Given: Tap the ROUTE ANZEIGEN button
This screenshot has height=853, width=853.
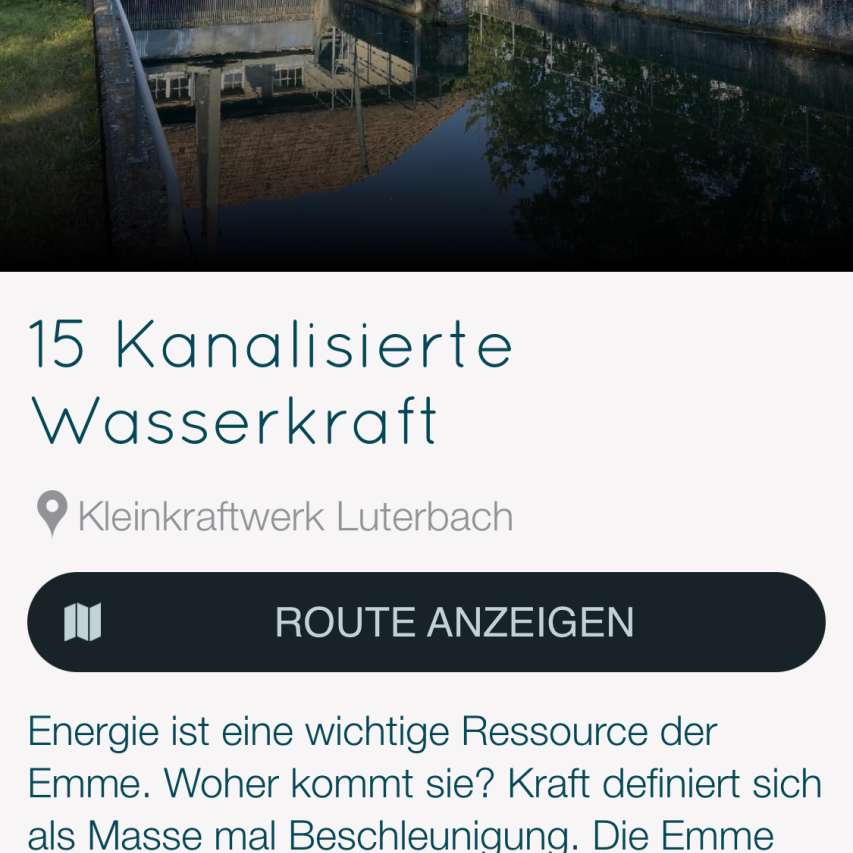Looking at the screenshot, I should pos(427,622).
